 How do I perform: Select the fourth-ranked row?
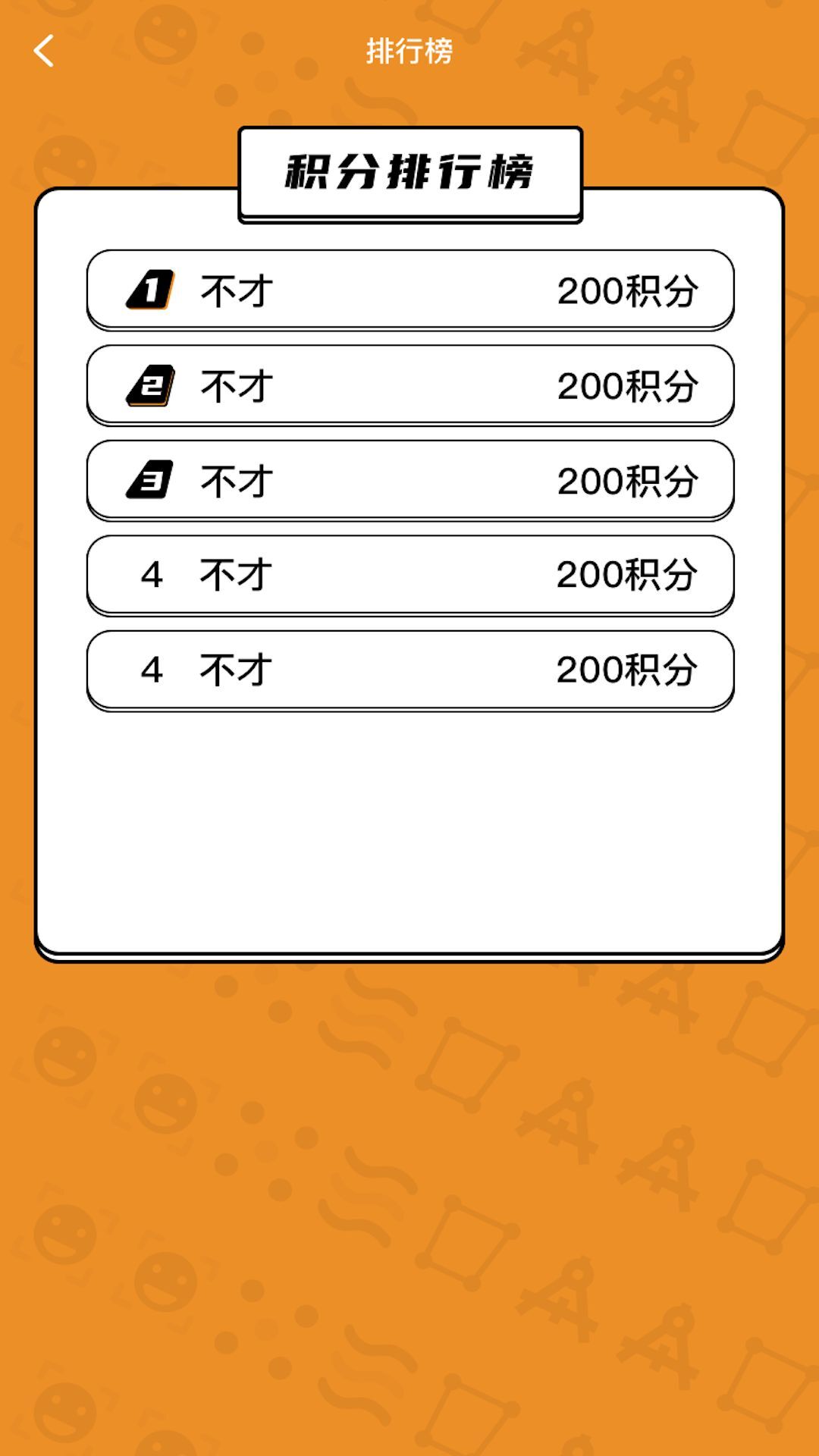(x=409, y=575)
